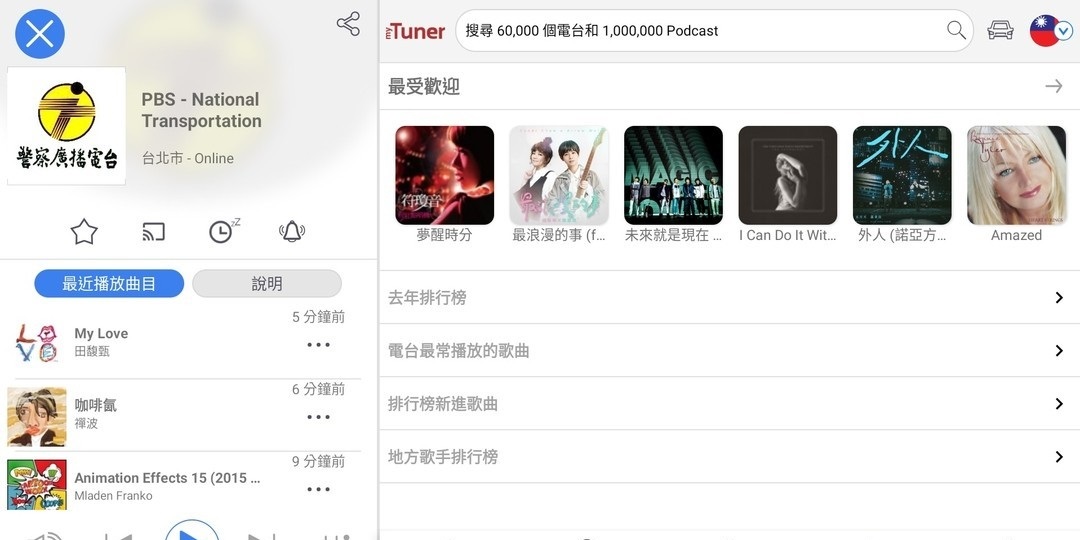
Task: Tap the station and podcast search field
Action: 700,31
